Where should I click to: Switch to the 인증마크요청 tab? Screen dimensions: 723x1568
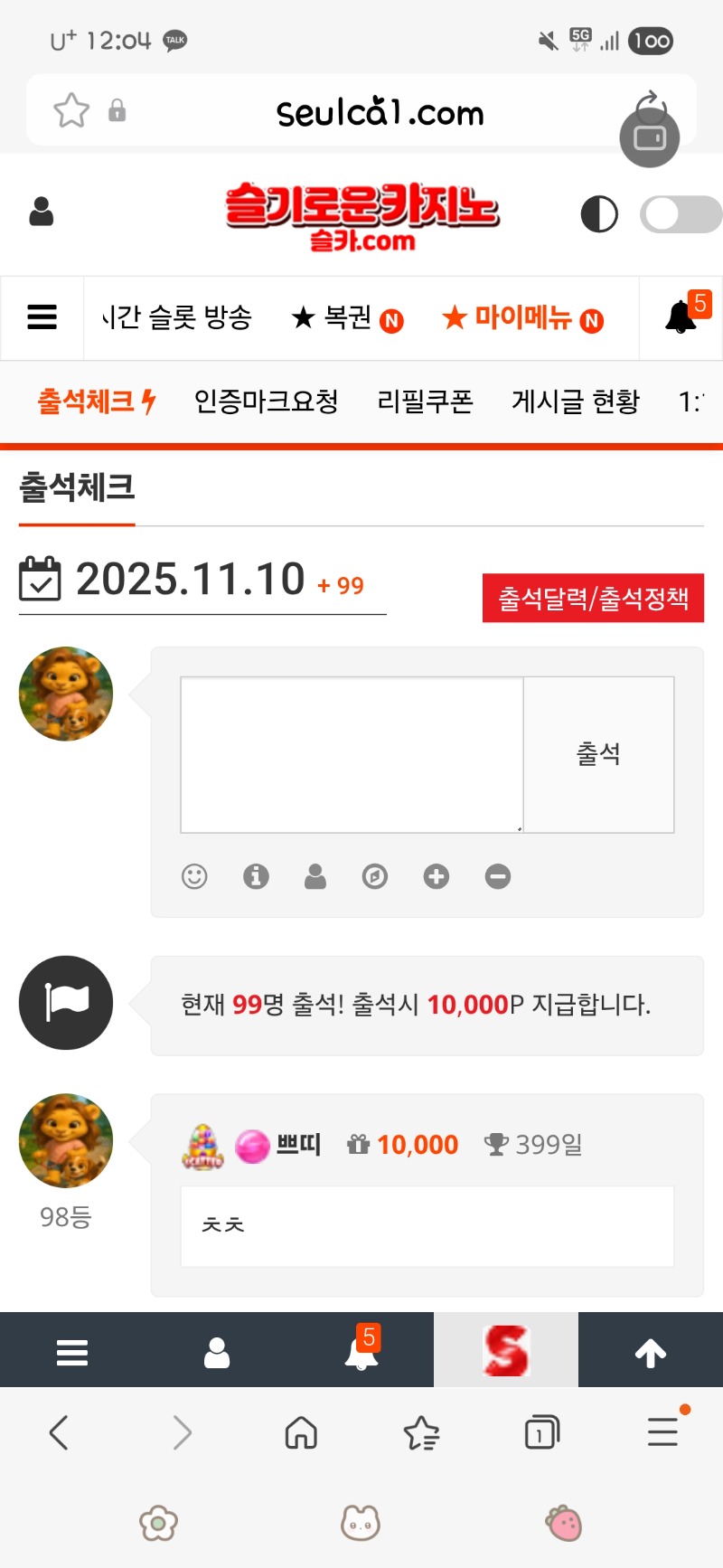point(267,401)
